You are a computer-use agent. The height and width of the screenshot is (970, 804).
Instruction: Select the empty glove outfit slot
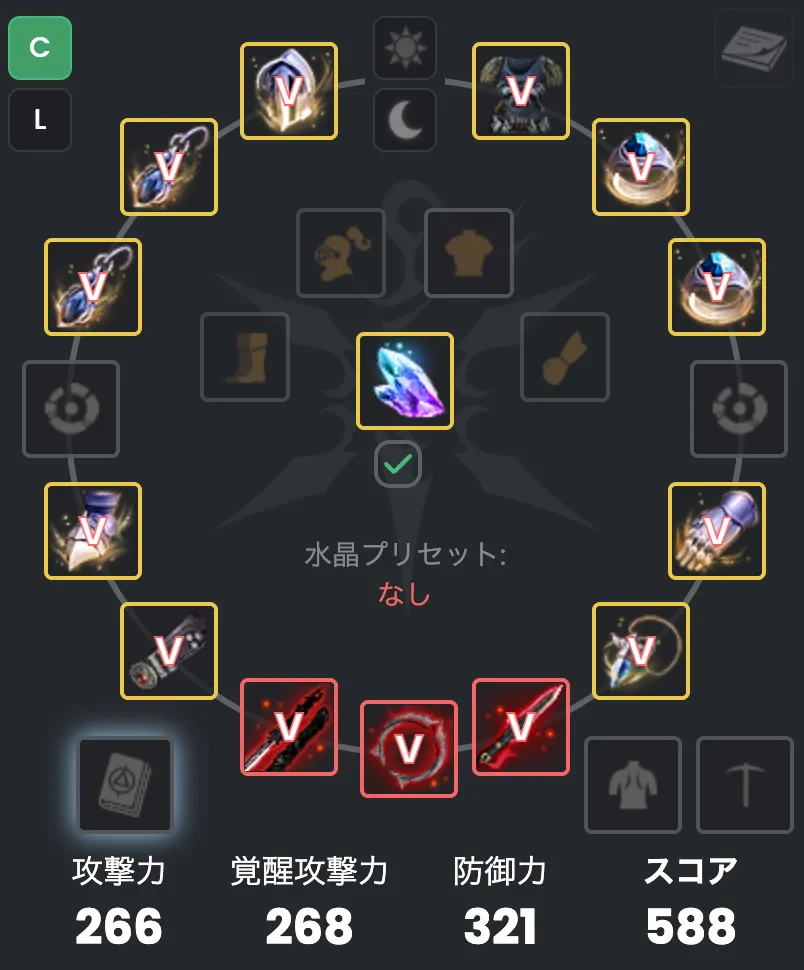(565, 357)
